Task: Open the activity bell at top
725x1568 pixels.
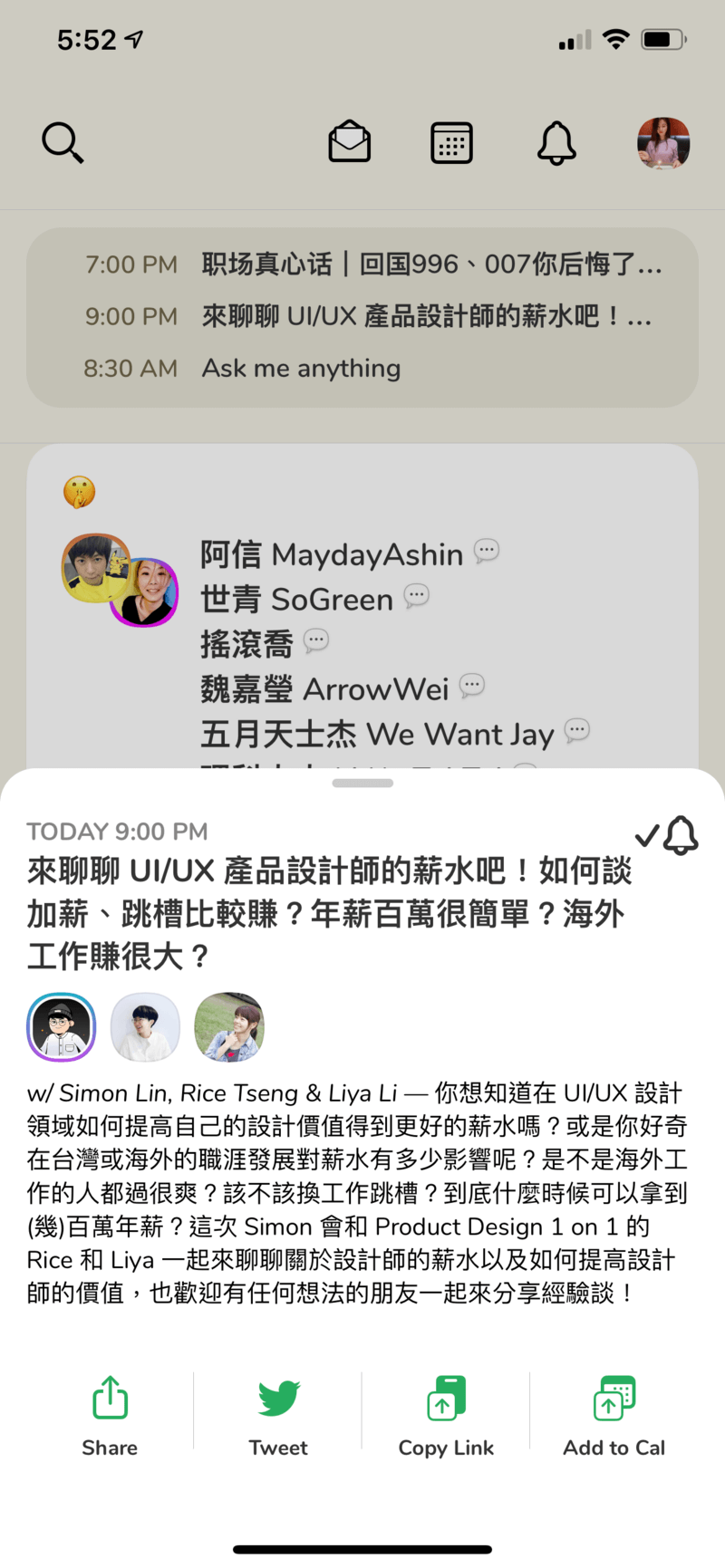Action: [x=556, y=143]
